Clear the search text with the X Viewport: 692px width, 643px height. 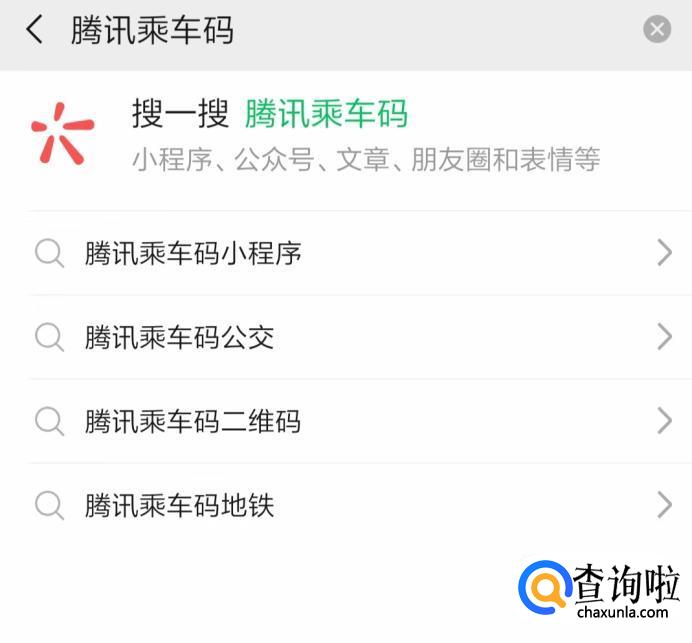(x=657, y=30)
